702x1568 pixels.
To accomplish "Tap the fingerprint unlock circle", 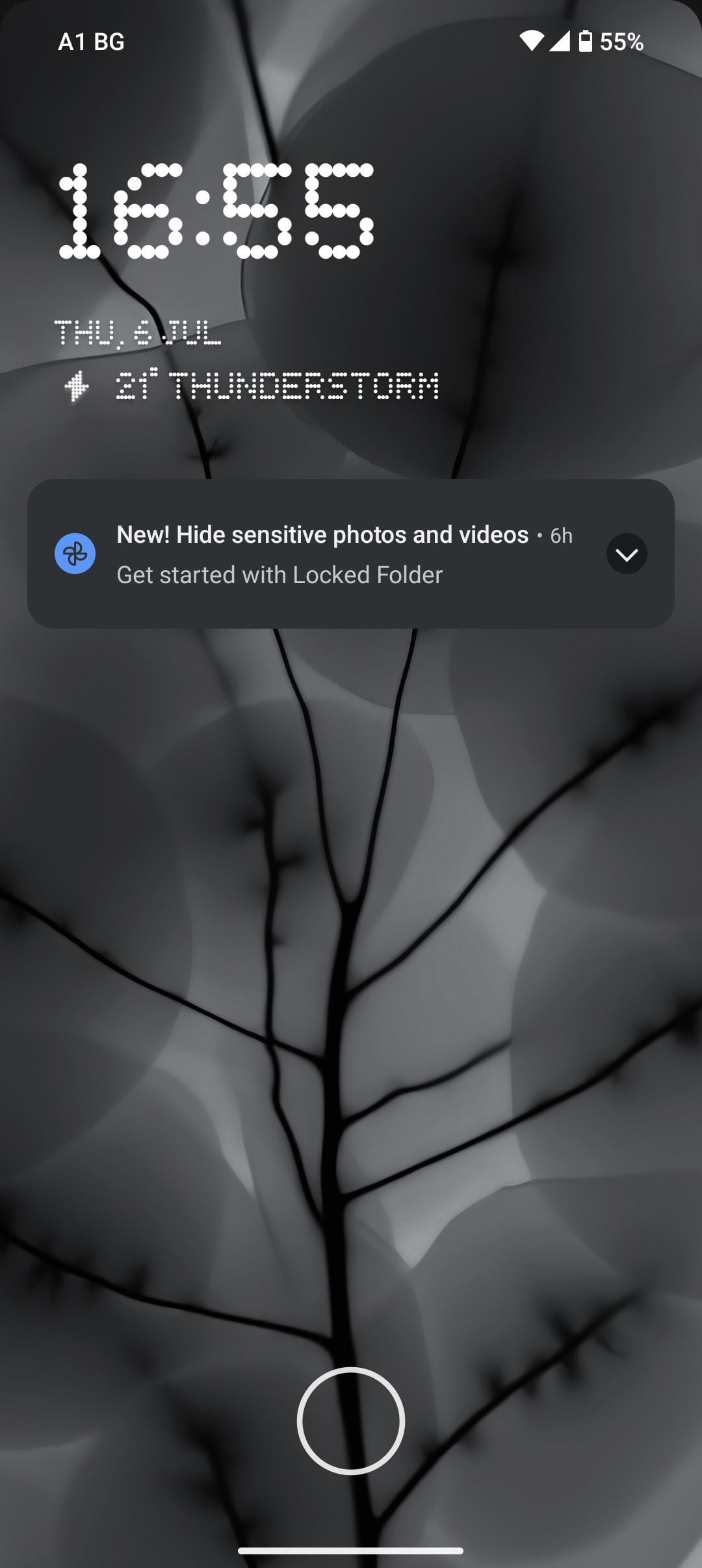I will (x=351, y=1420).
